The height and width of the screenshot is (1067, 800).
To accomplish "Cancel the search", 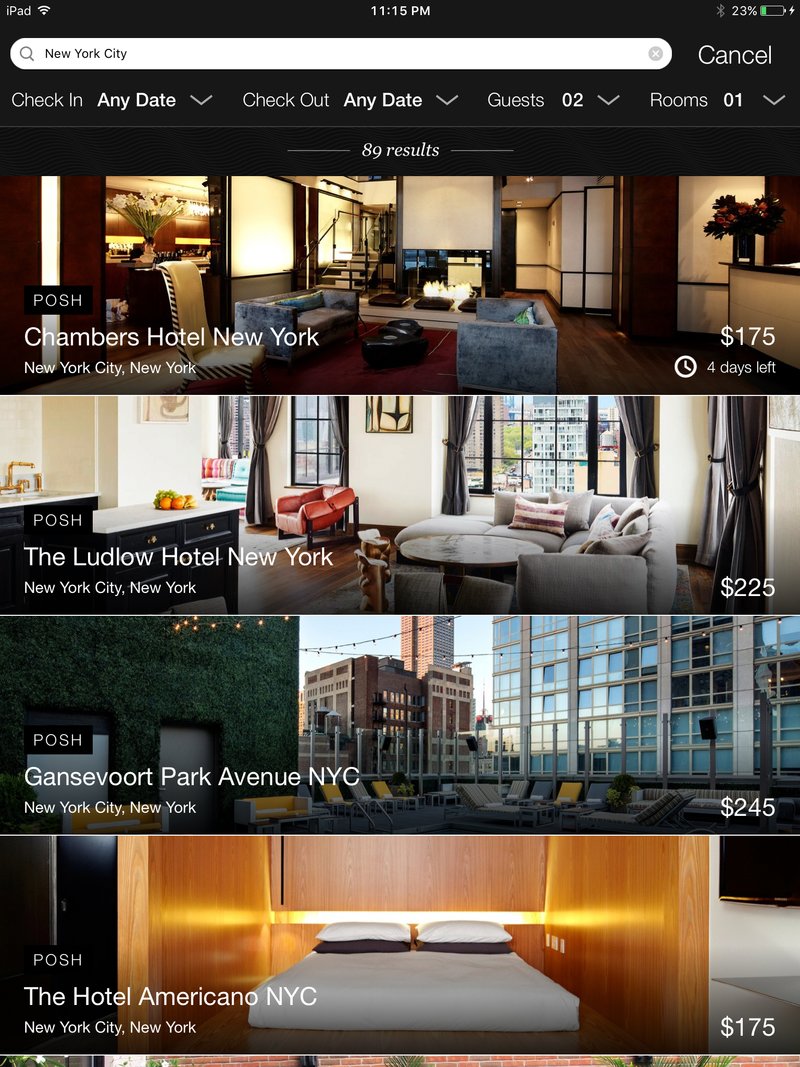I will coord(734,55).
